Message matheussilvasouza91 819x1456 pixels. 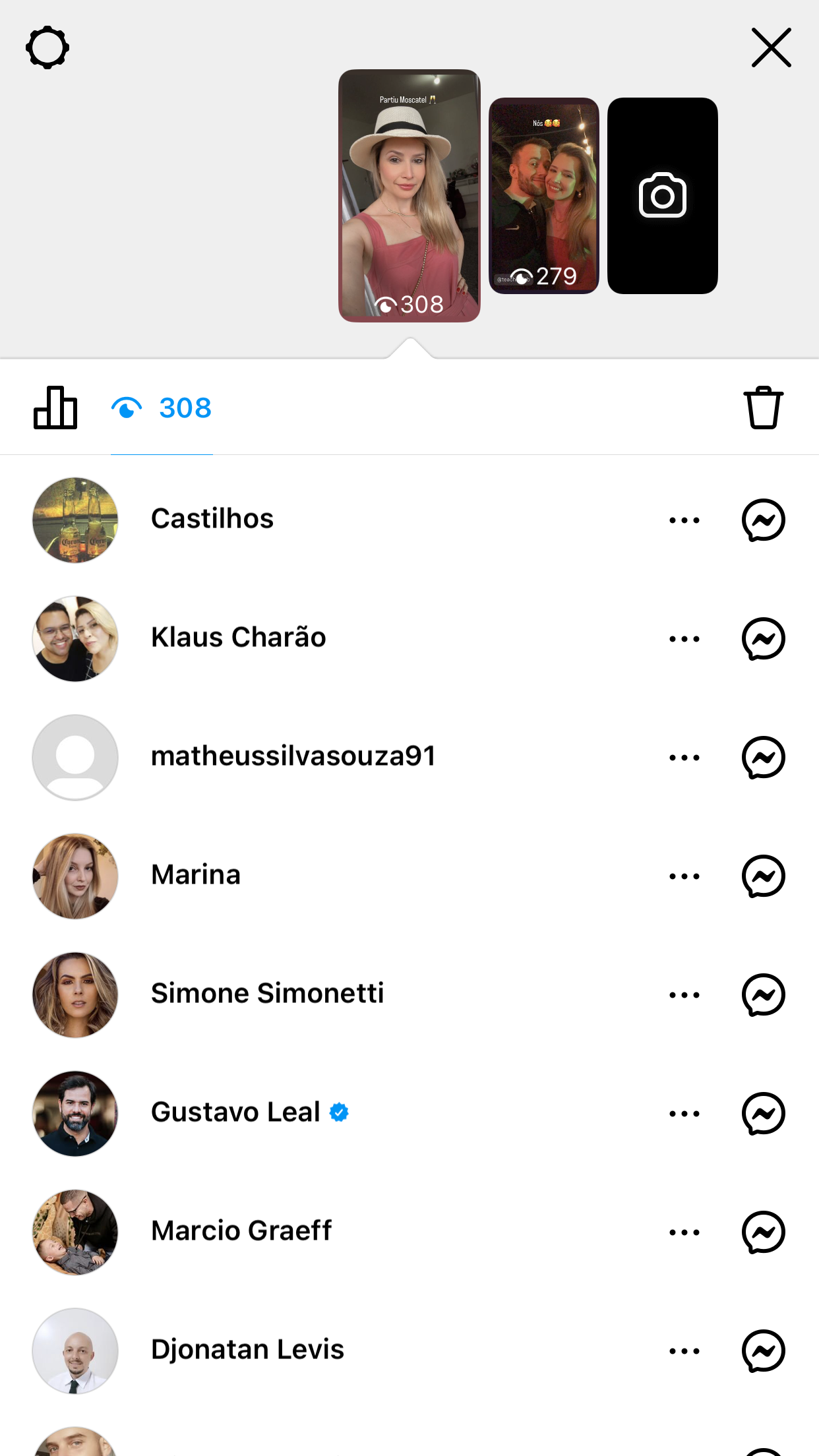763,758
